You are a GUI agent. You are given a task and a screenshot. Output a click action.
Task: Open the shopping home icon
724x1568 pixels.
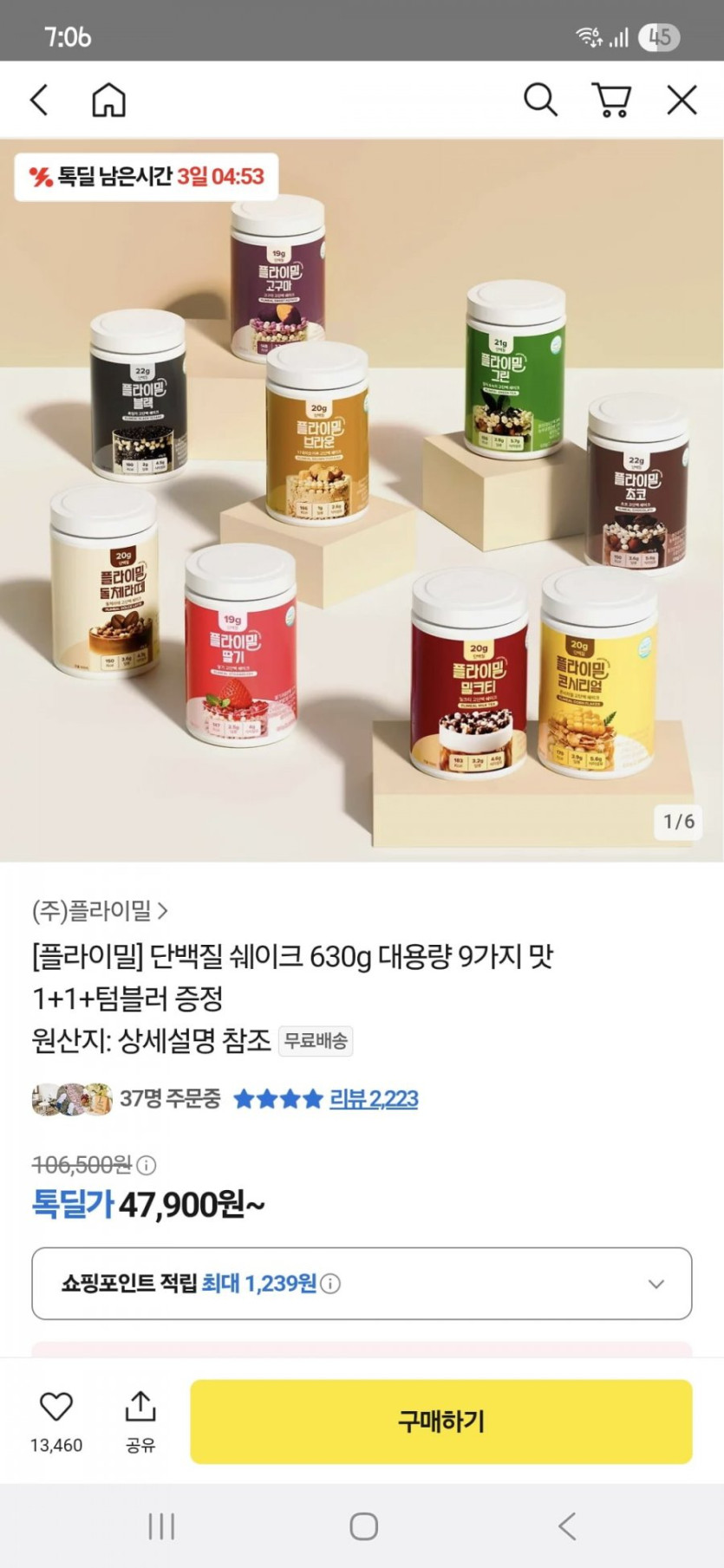(108, 101)
